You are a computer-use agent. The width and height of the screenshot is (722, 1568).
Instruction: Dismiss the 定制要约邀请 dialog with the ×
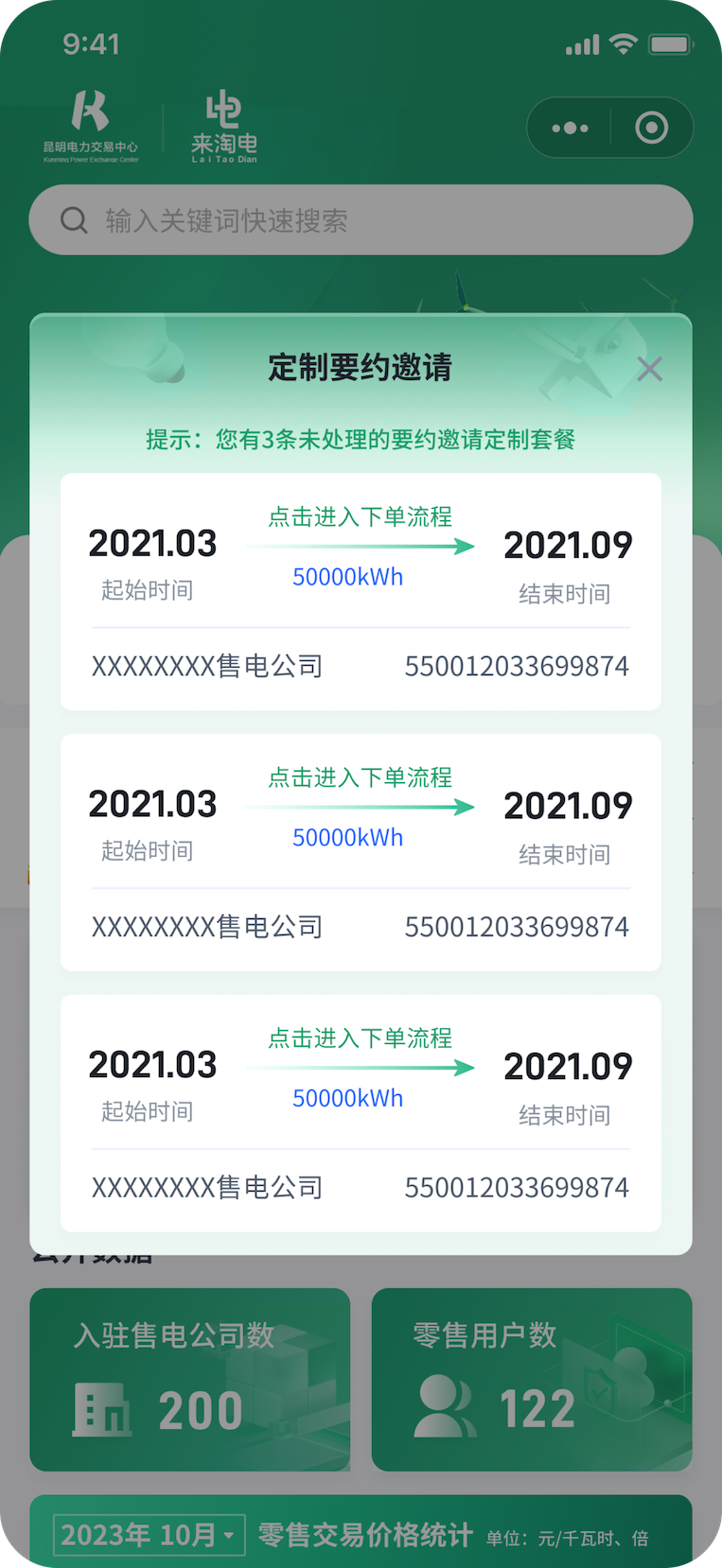coord(650,370)
